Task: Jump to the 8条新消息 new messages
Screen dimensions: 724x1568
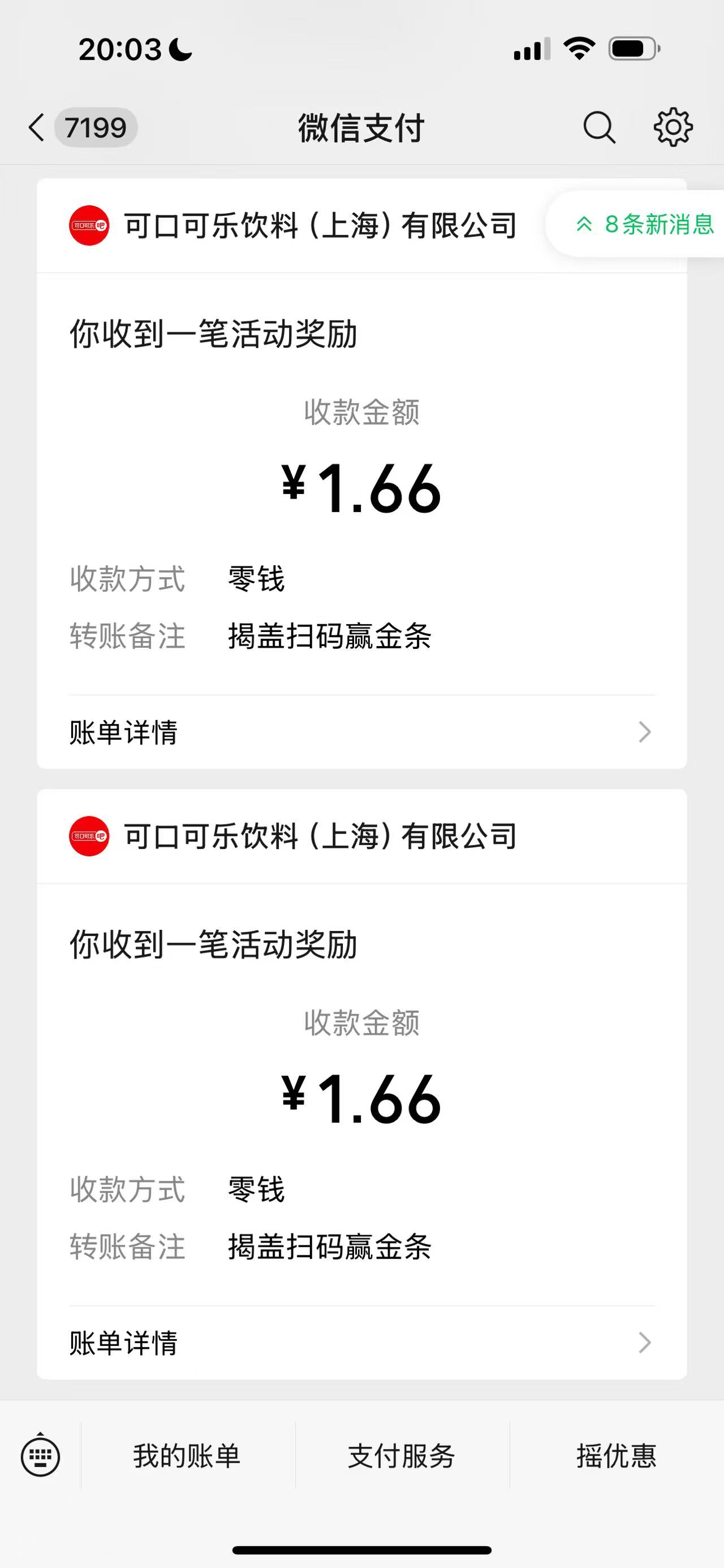Action: pos(644,224)
